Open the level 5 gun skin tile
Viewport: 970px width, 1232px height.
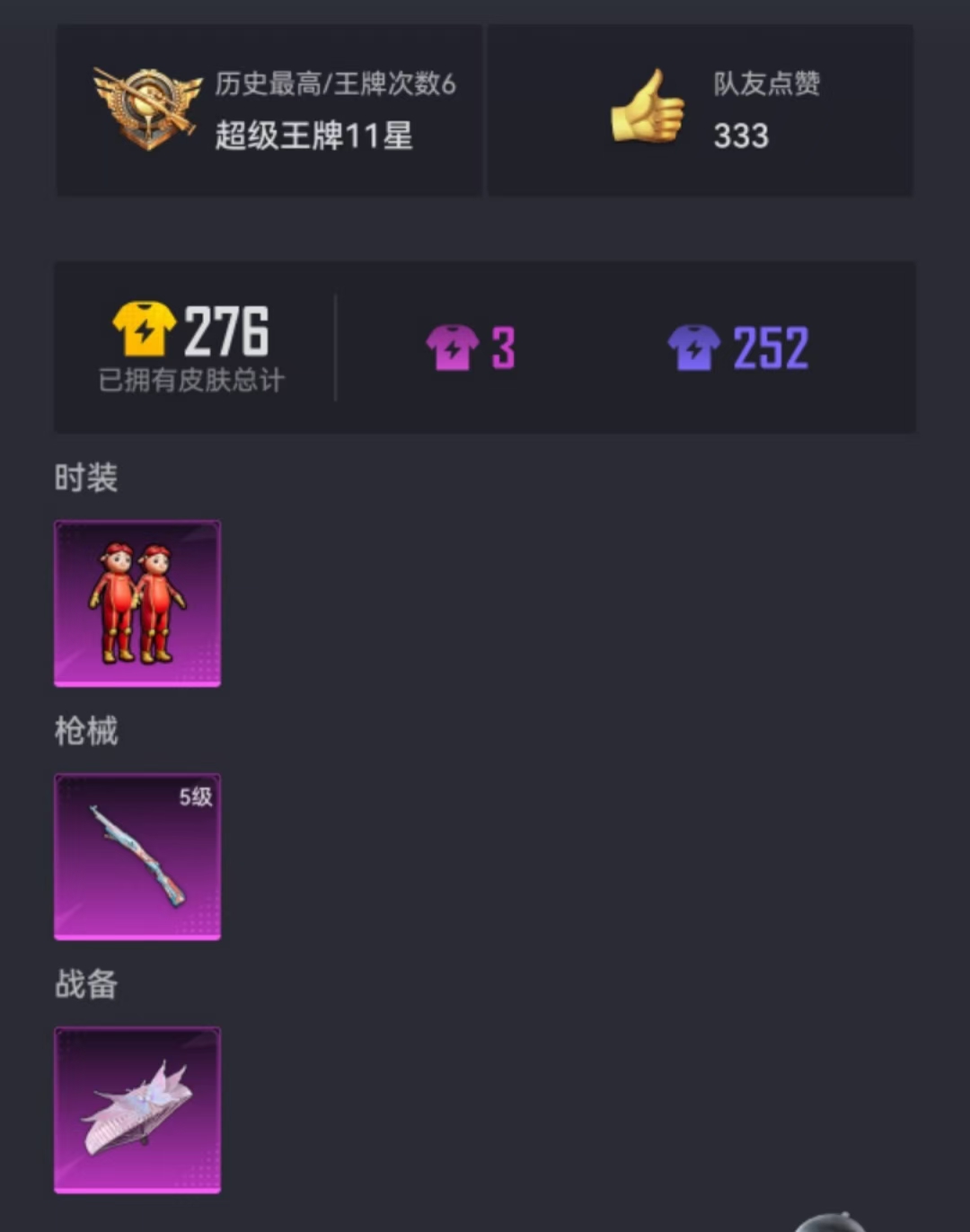(137, 857)
